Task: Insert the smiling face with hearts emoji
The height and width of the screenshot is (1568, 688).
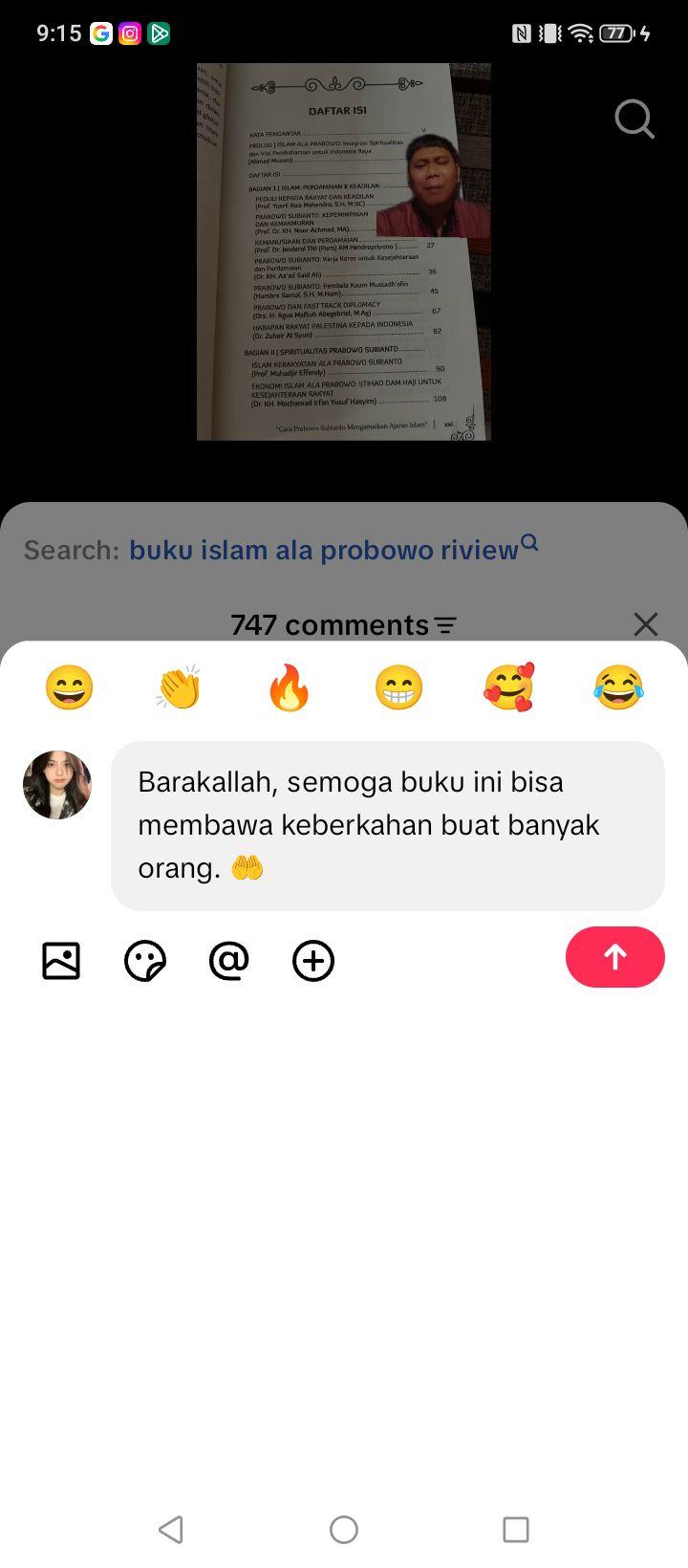Action: [x=508, y=687]
